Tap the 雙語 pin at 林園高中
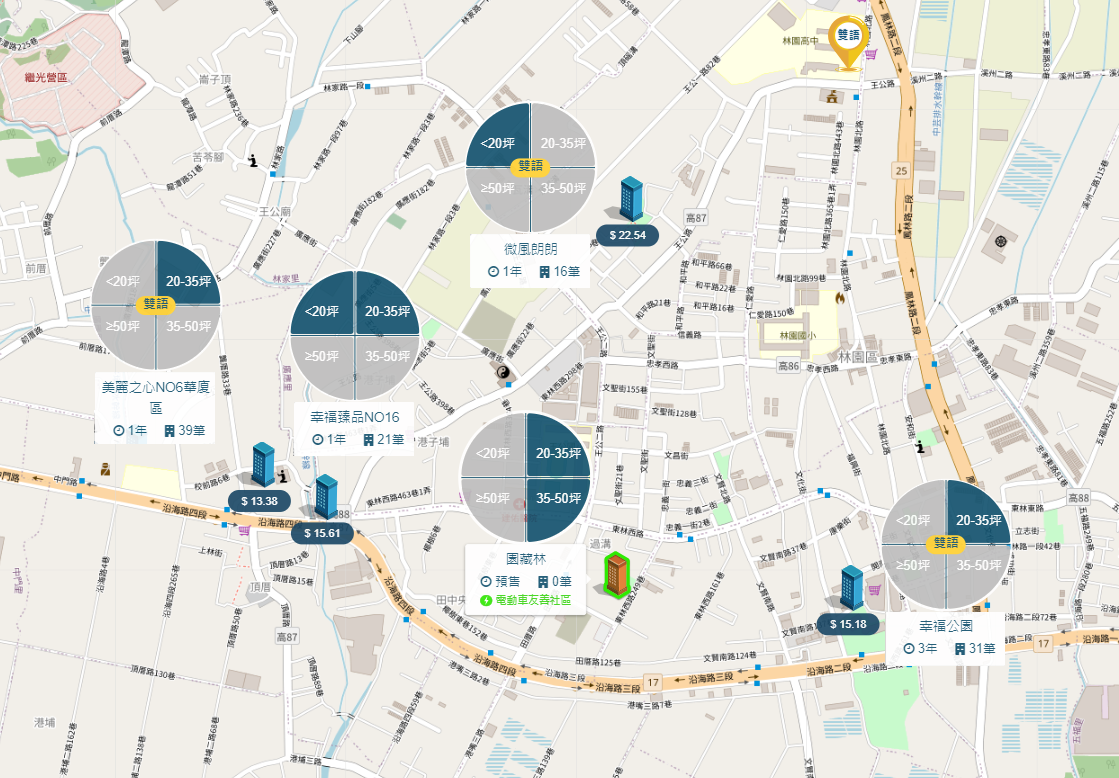The height and width of the screenshot is (778, 1119). (x=848, y=36)
